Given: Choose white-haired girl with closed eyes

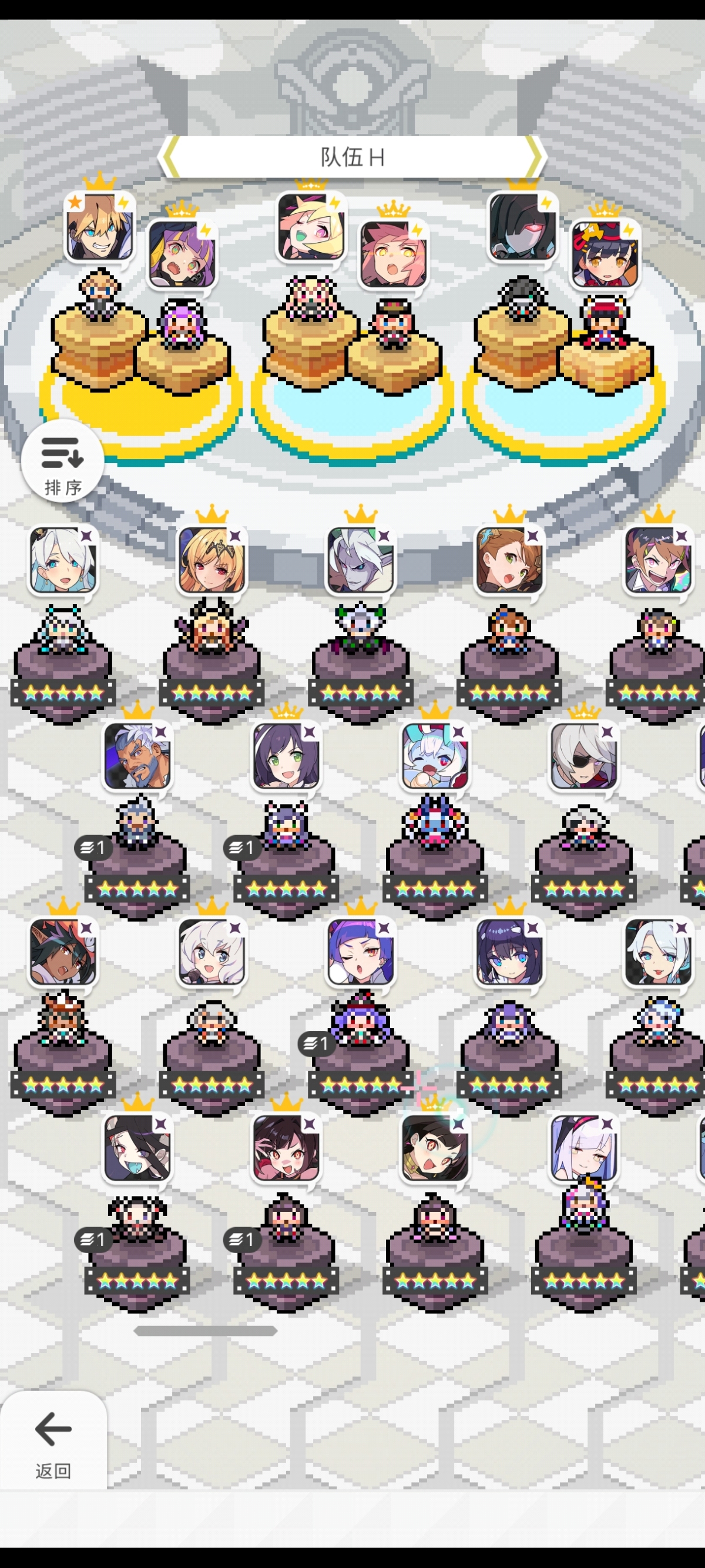Looking at the screenshot, I should pos(583,1148).
